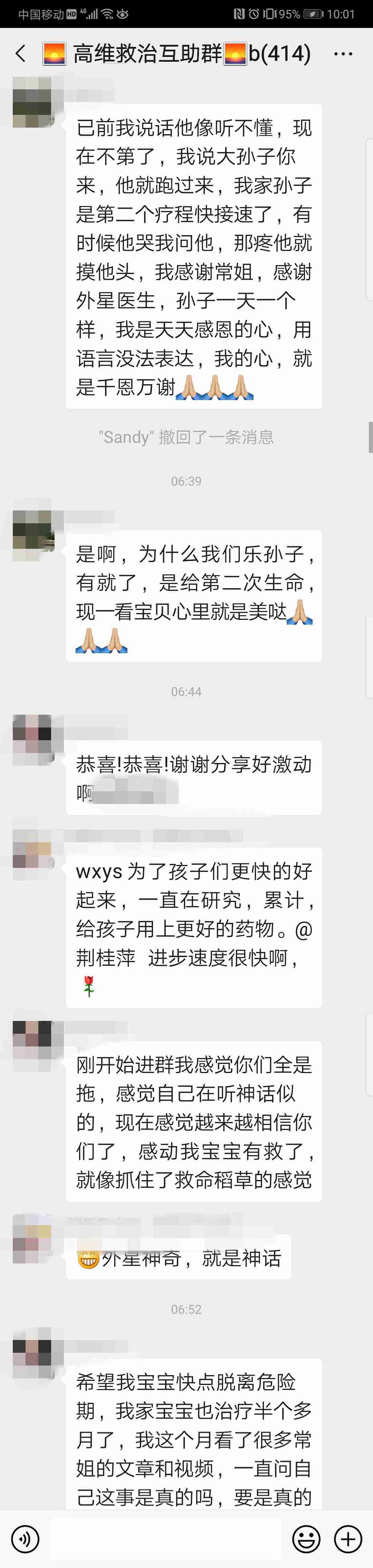Open the chat info overflow menu

[343, 53]
